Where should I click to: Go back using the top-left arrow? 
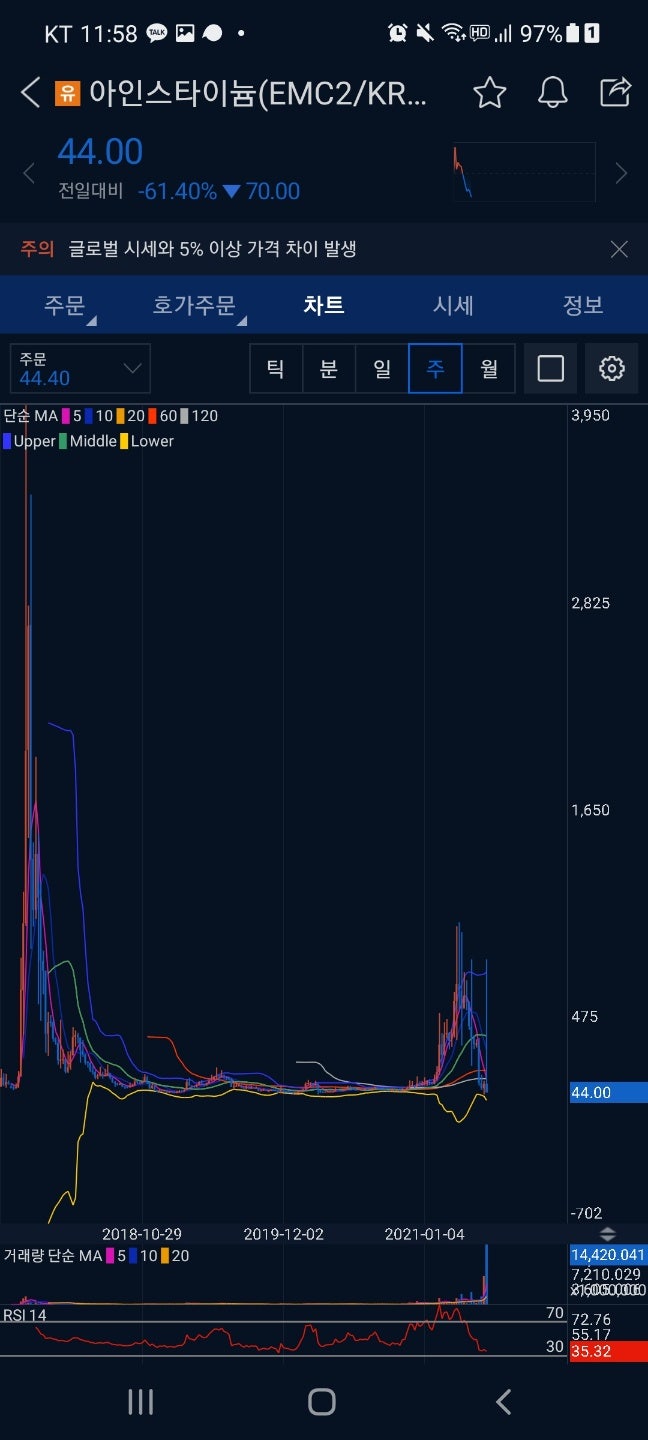point(30,93)
